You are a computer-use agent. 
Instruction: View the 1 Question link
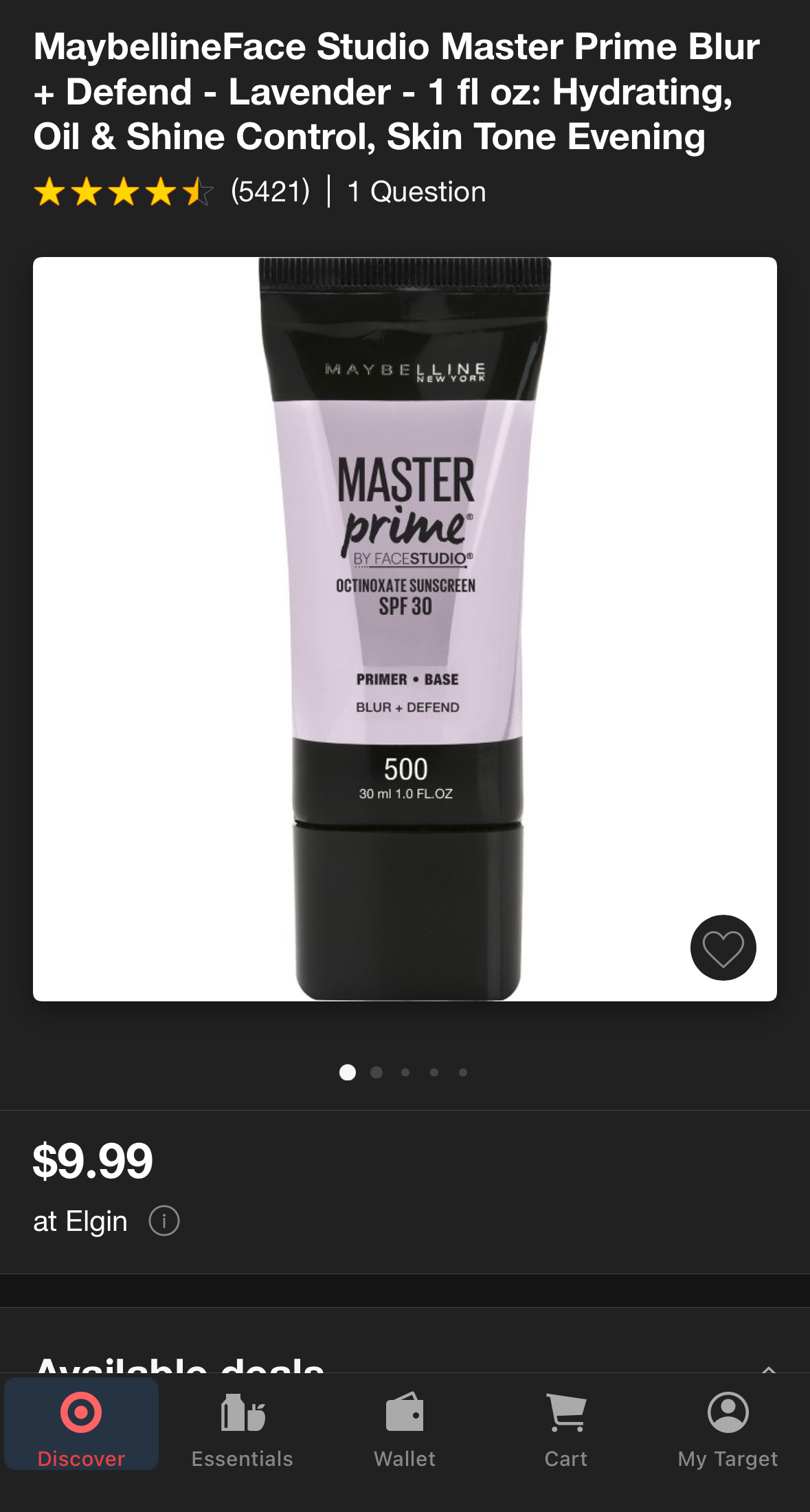click(416, 192)
